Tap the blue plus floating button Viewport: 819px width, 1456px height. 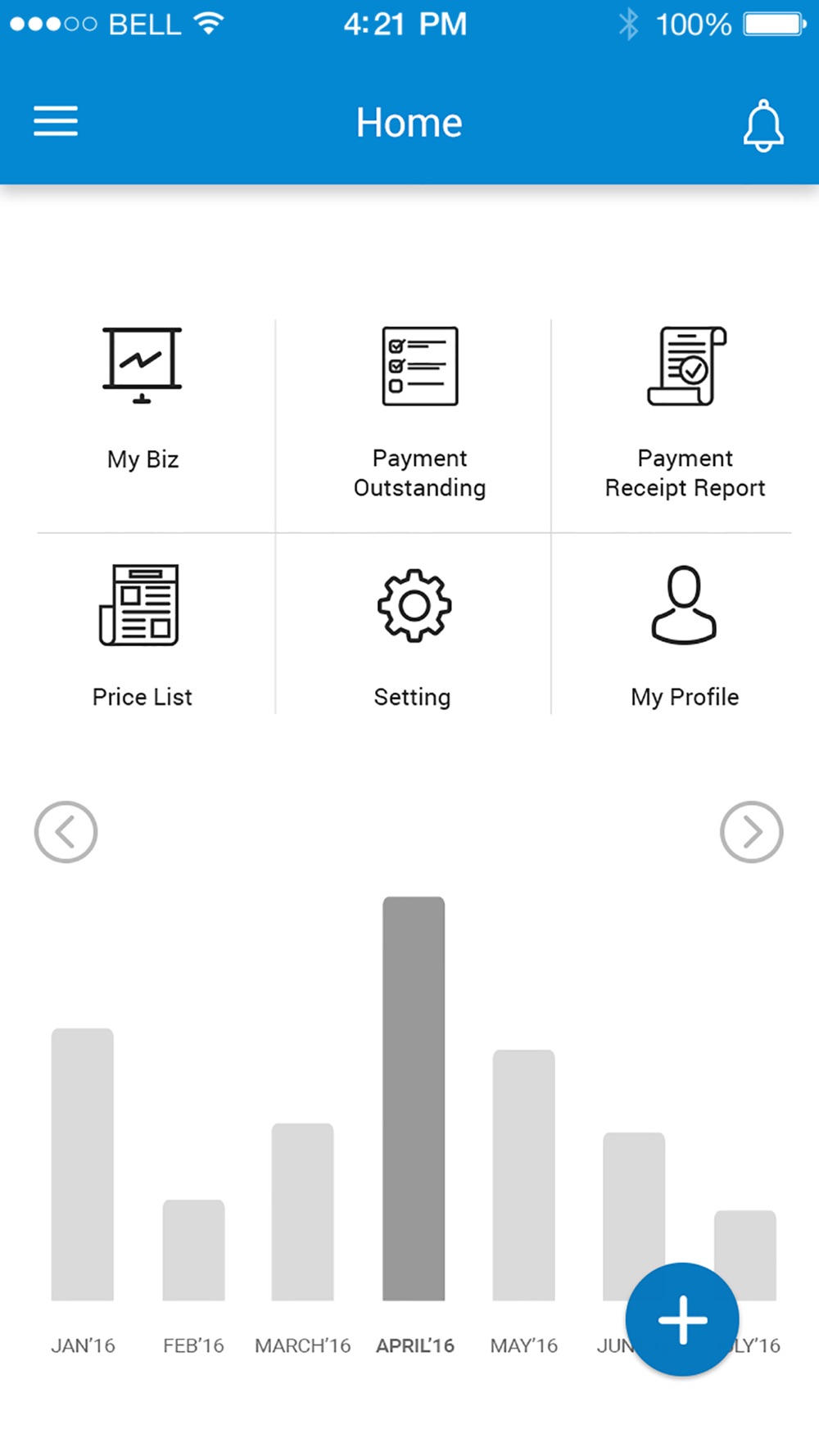(x=682, y=1319)
